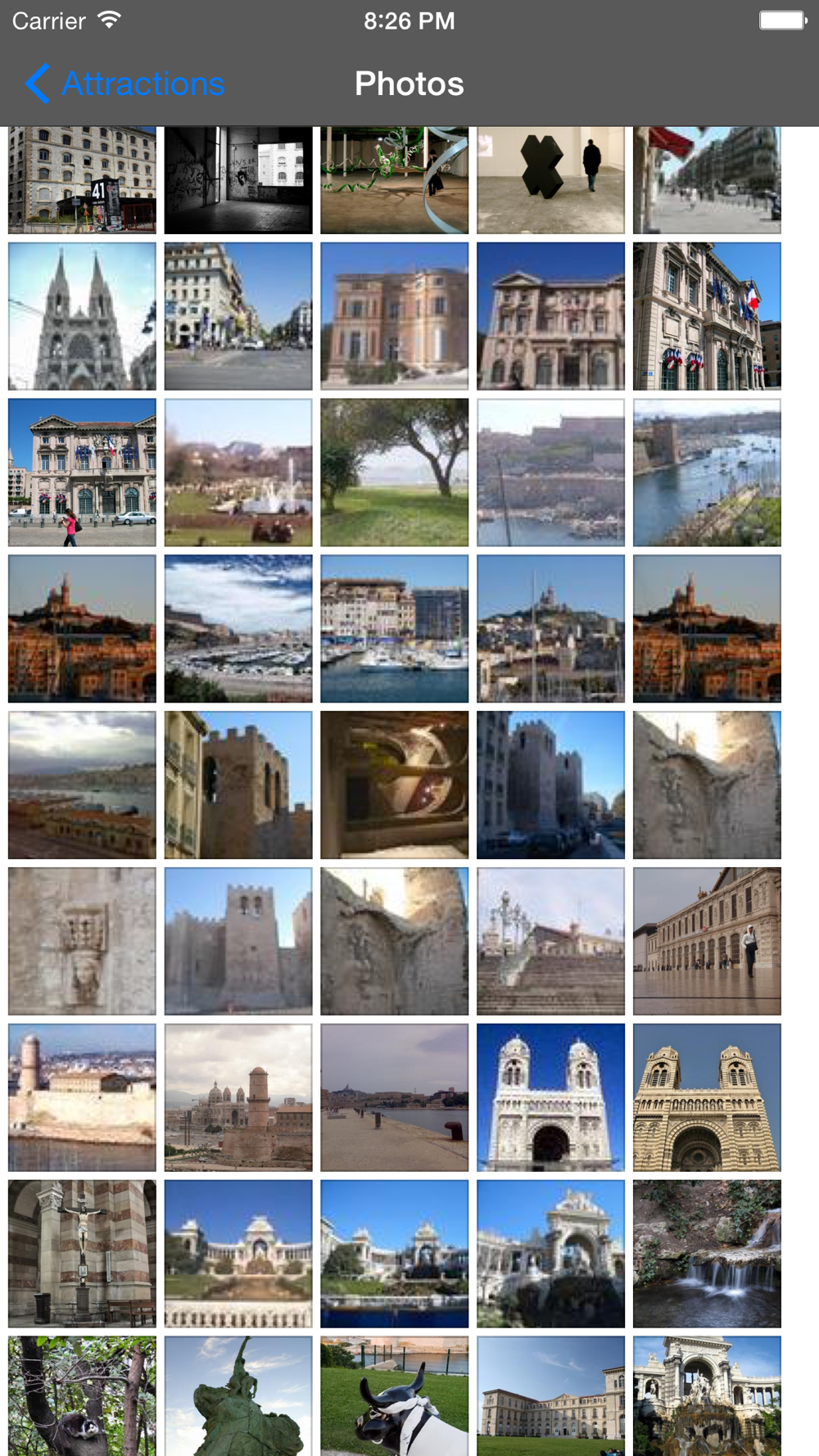This screenshot has width=819, height=1456.
Task: Open the white cathedral with twin domes photo
Action: [x=550, y=1097]
